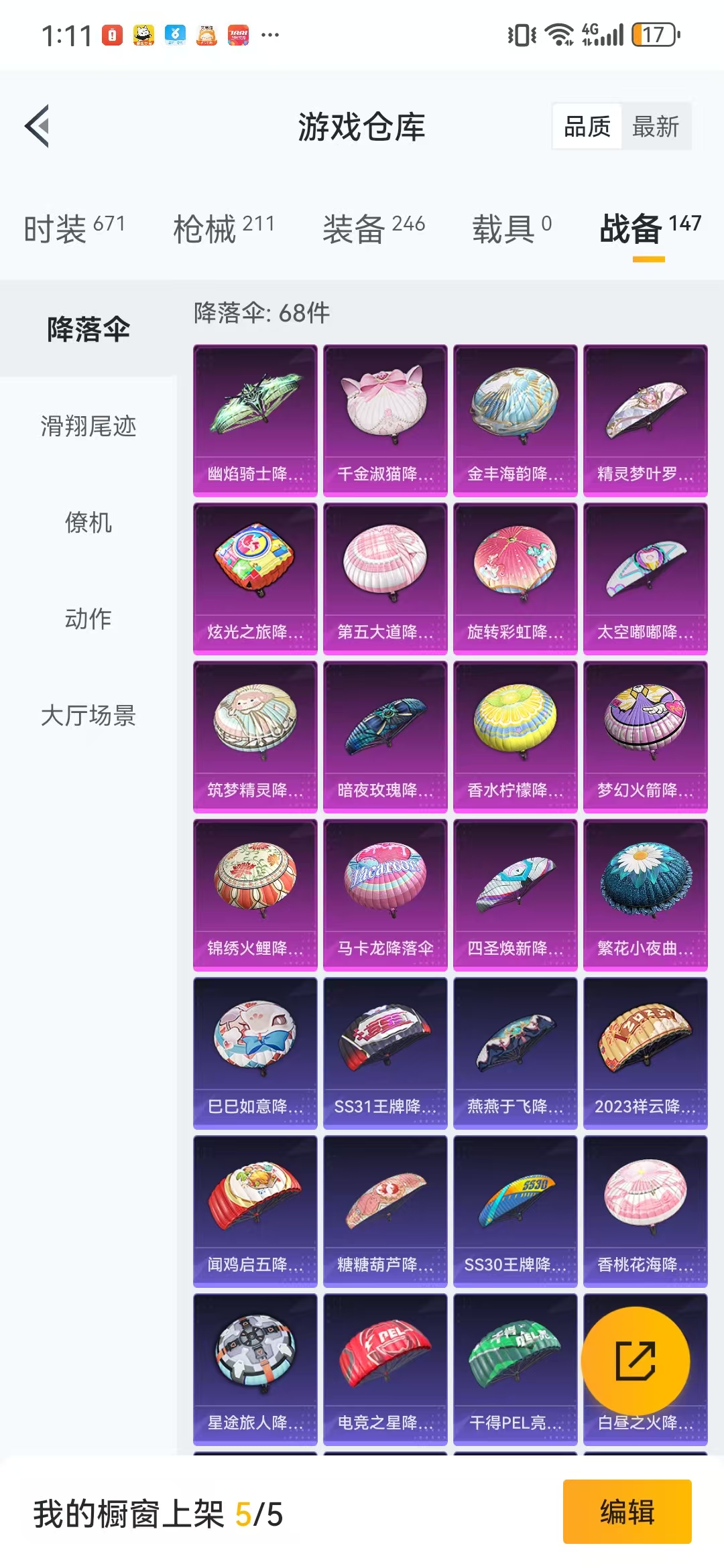Sort items by 最新
724x1568 pixels.
[x=656, y=127]
